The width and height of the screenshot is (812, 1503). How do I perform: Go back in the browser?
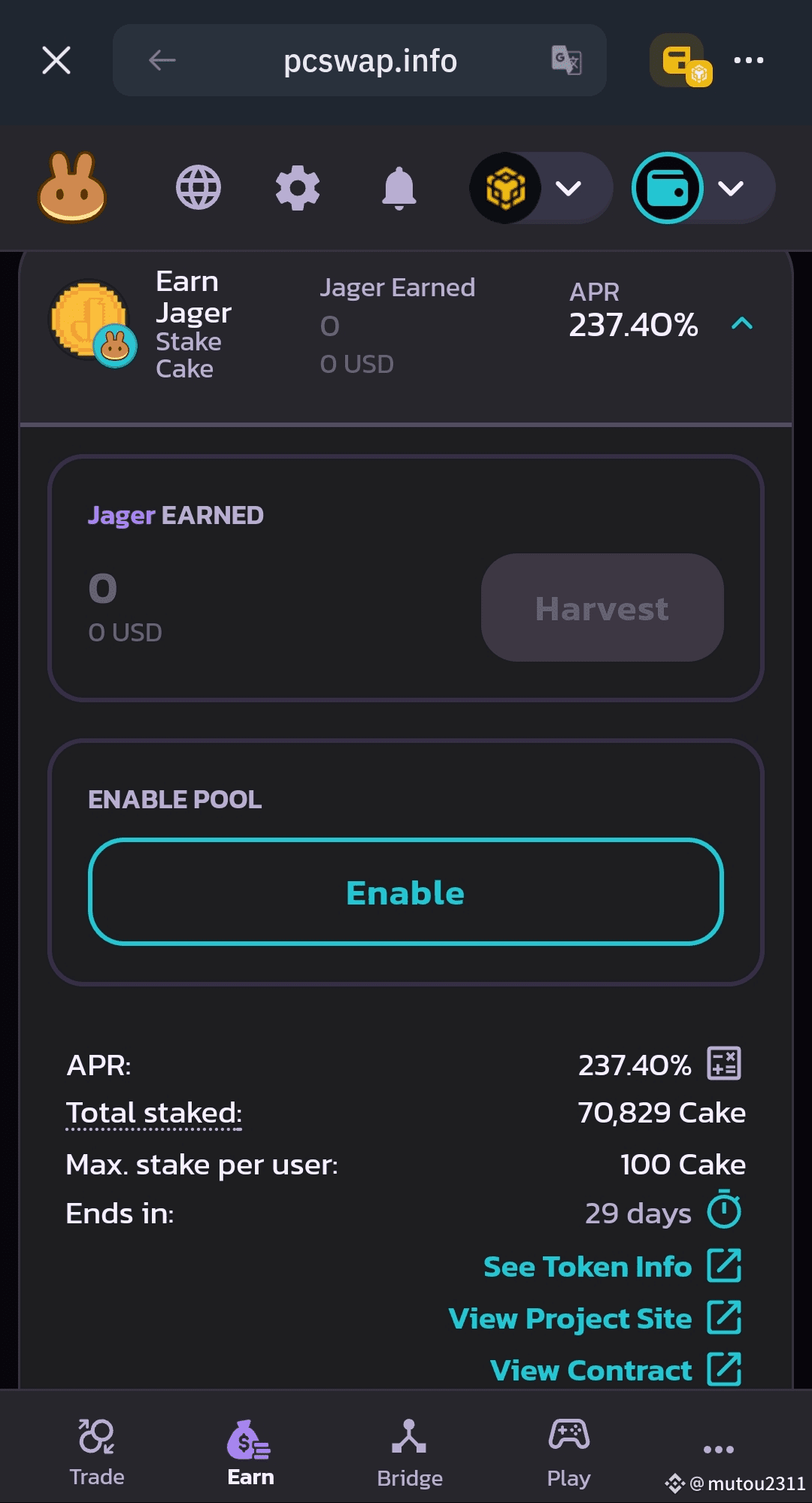pos(162,60)
